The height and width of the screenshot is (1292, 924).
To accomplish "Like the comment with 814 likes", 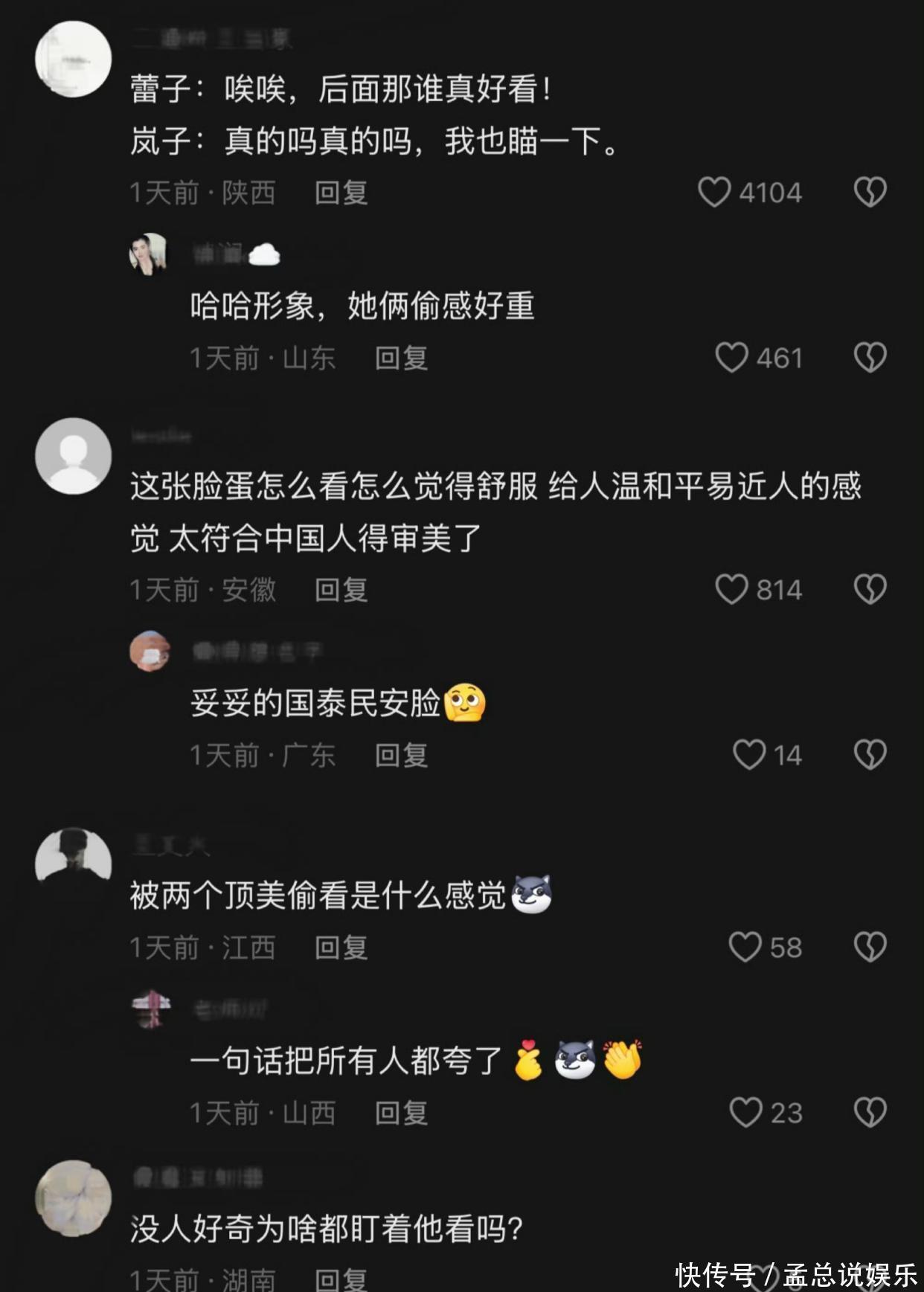I will 731,590.
